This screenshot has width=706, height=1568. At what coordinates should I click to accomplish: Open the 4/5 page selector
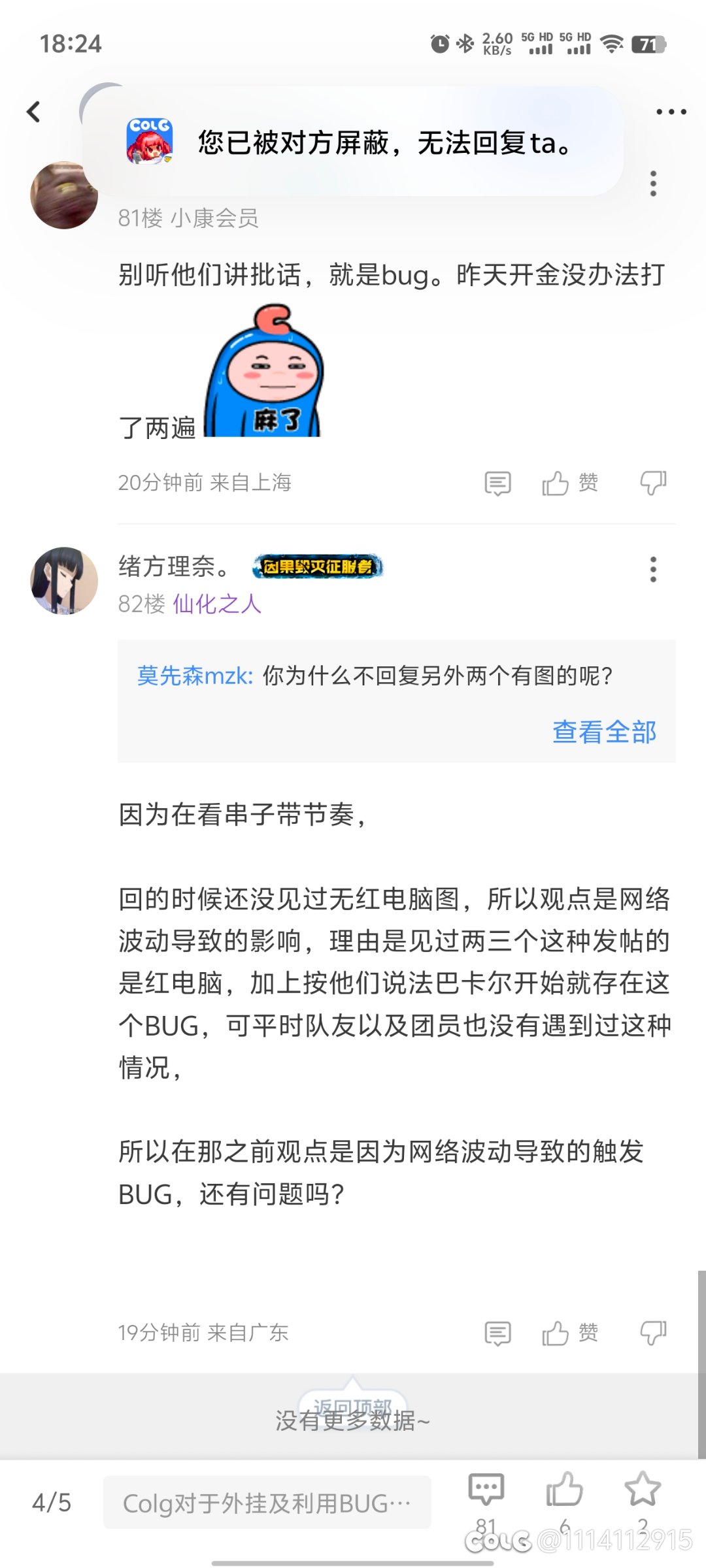pyautogui.click(x=52, y=1503)
